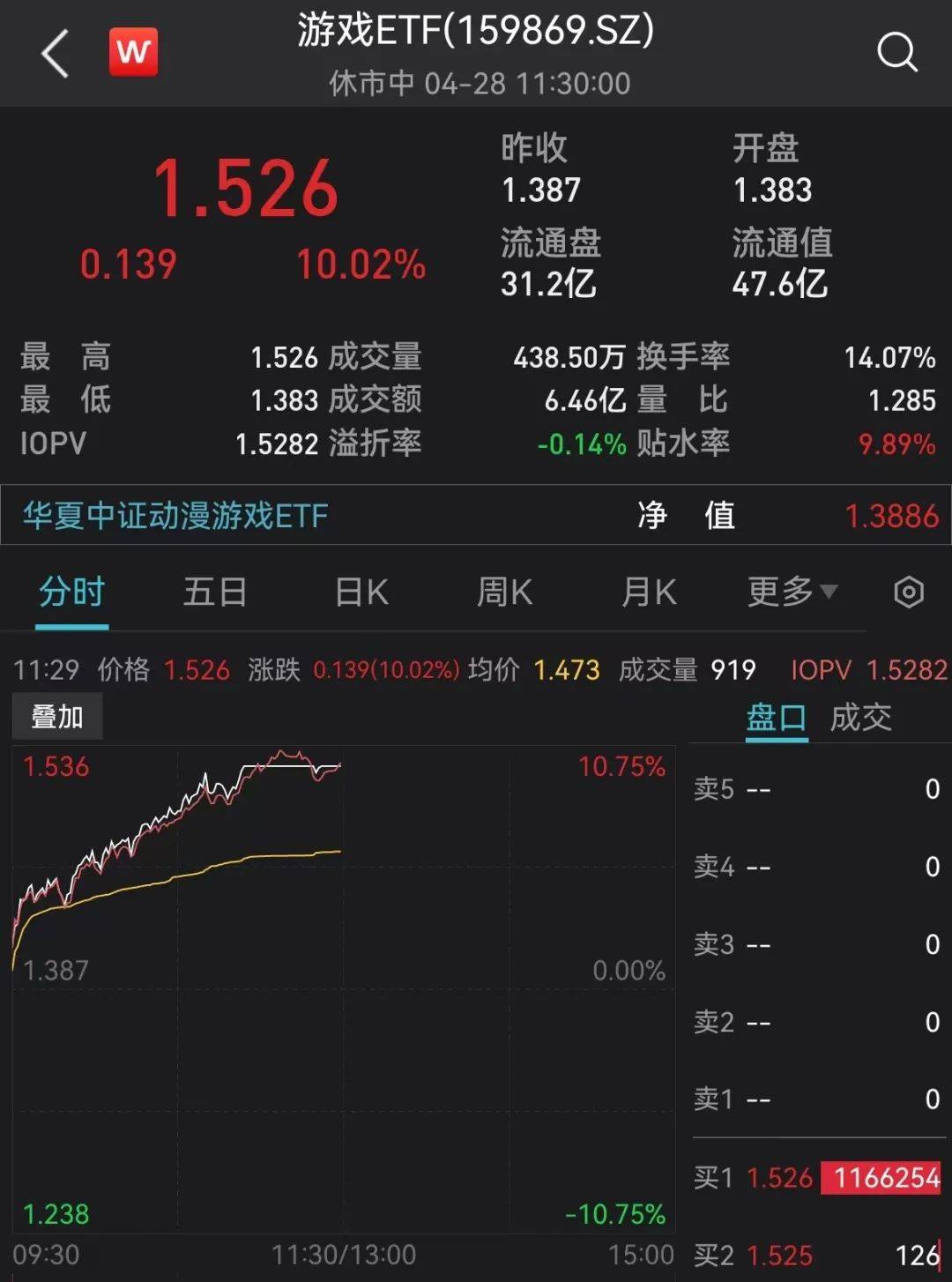Viewport: 952px width, 1282px height.
Task: Switch to the 日K chart tab
Action: 360,593
